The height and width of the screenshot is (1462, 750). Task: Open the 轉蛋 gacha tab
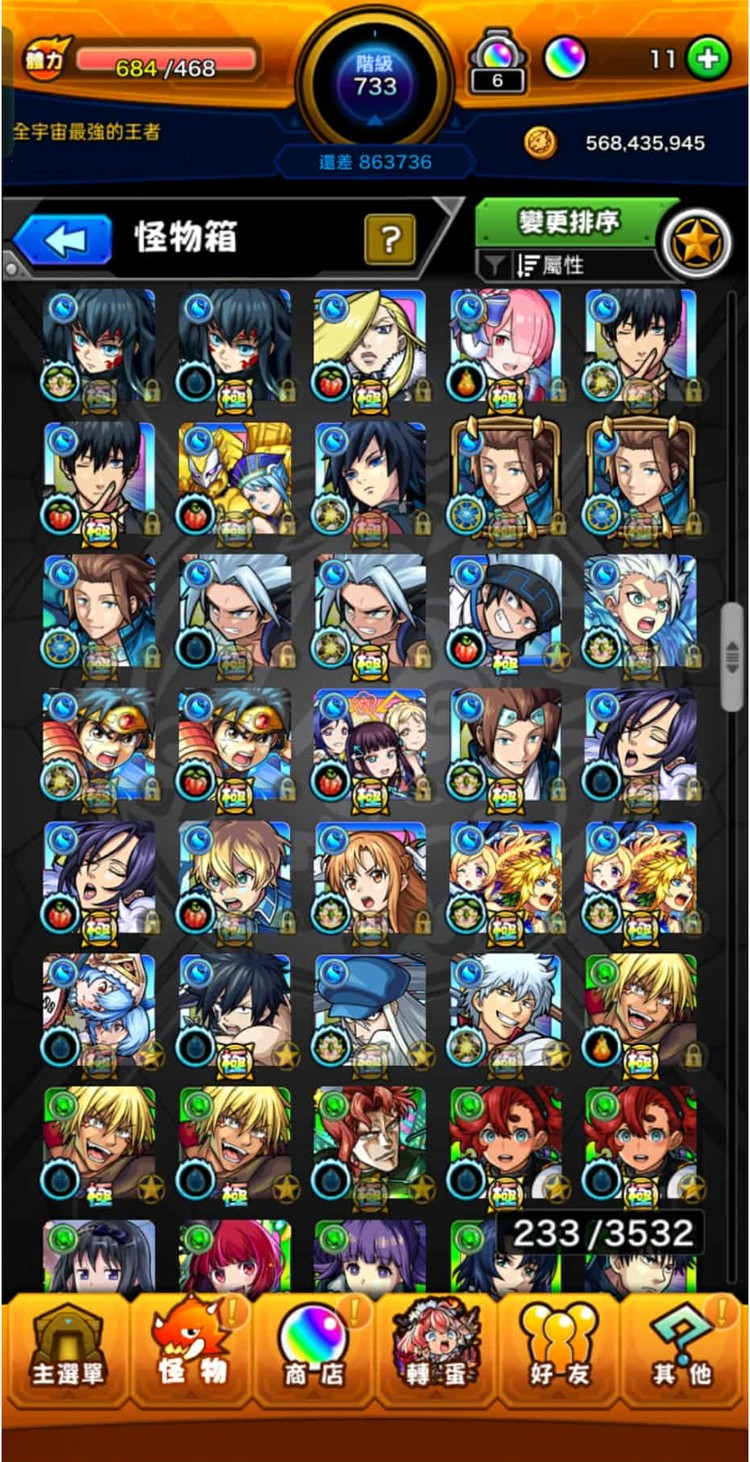[437, 1350]
